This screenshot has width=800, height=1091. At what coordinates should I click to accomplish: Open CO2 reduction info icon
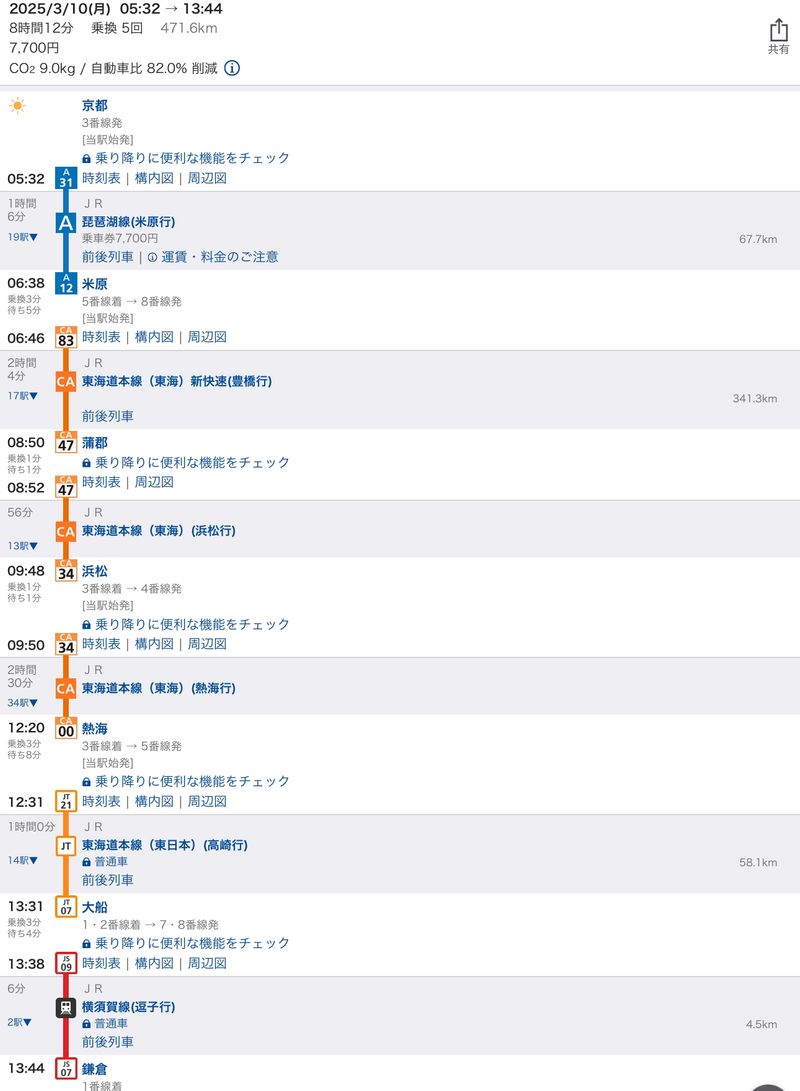232,68
